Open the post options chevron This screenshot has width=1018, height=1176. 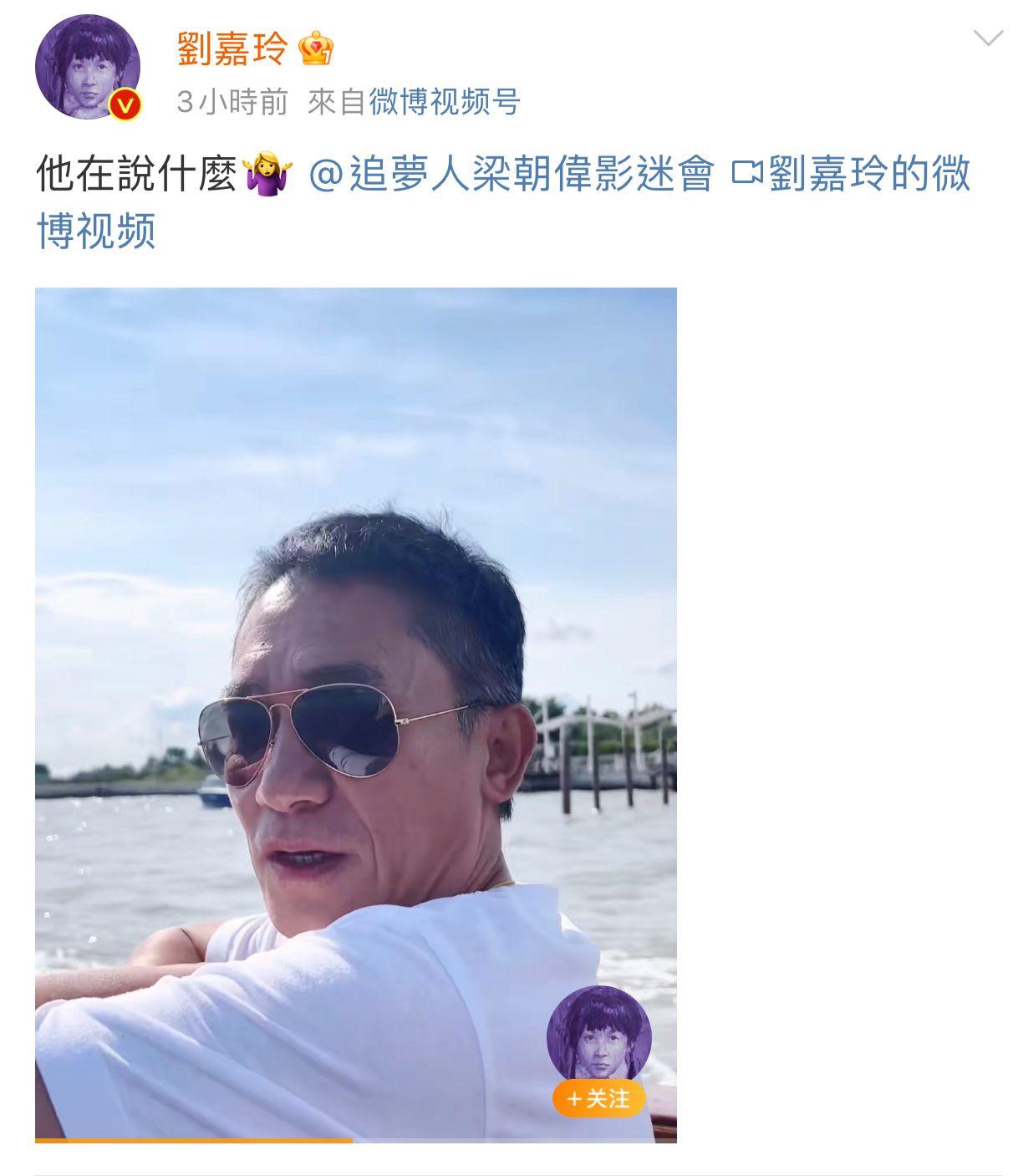point(988,38)
